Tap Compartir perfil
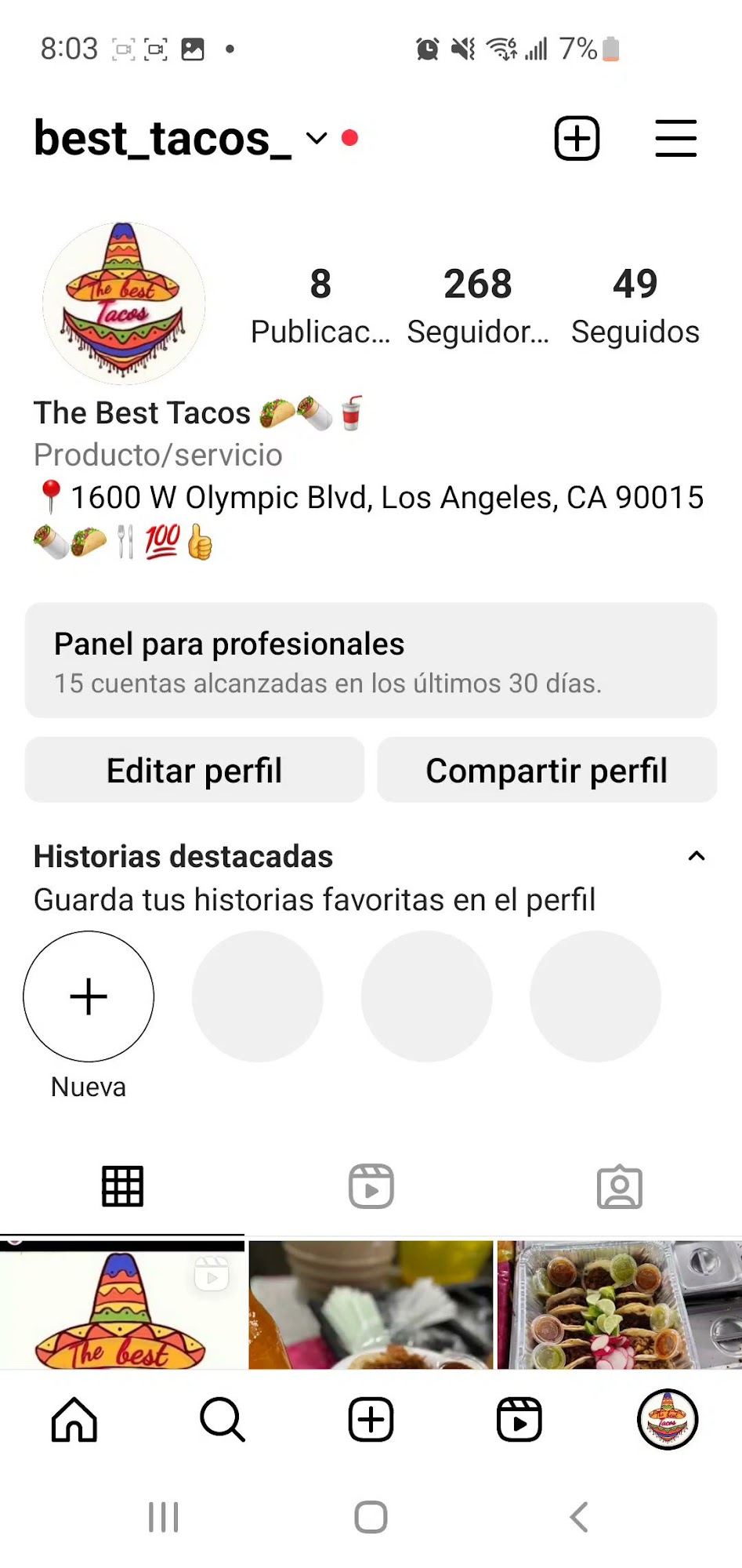The height and width of the screenshot is (1568, 742). (x=547, y=770)
